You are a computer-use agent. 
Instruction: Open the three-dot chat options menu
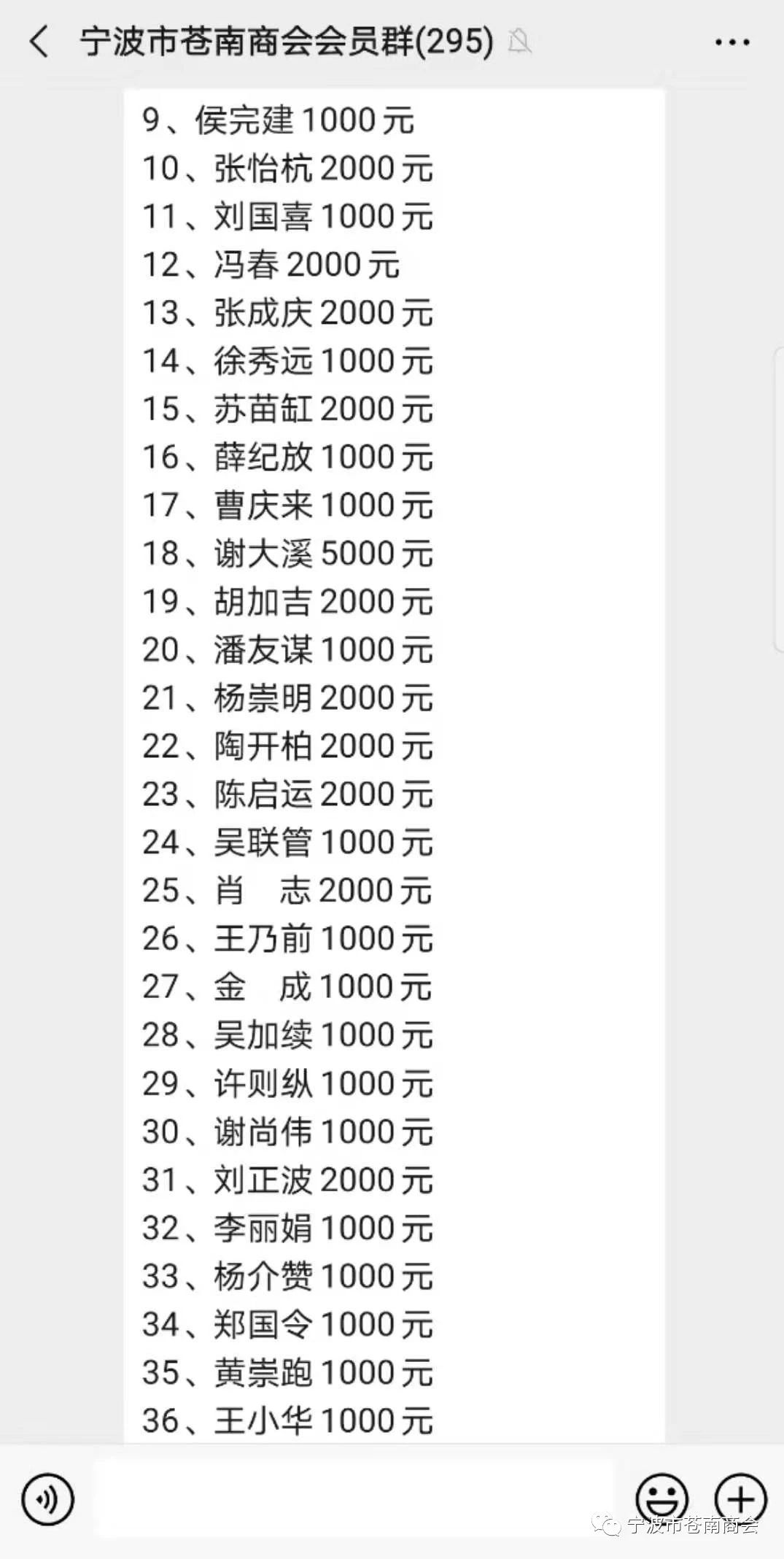[731, 42]
